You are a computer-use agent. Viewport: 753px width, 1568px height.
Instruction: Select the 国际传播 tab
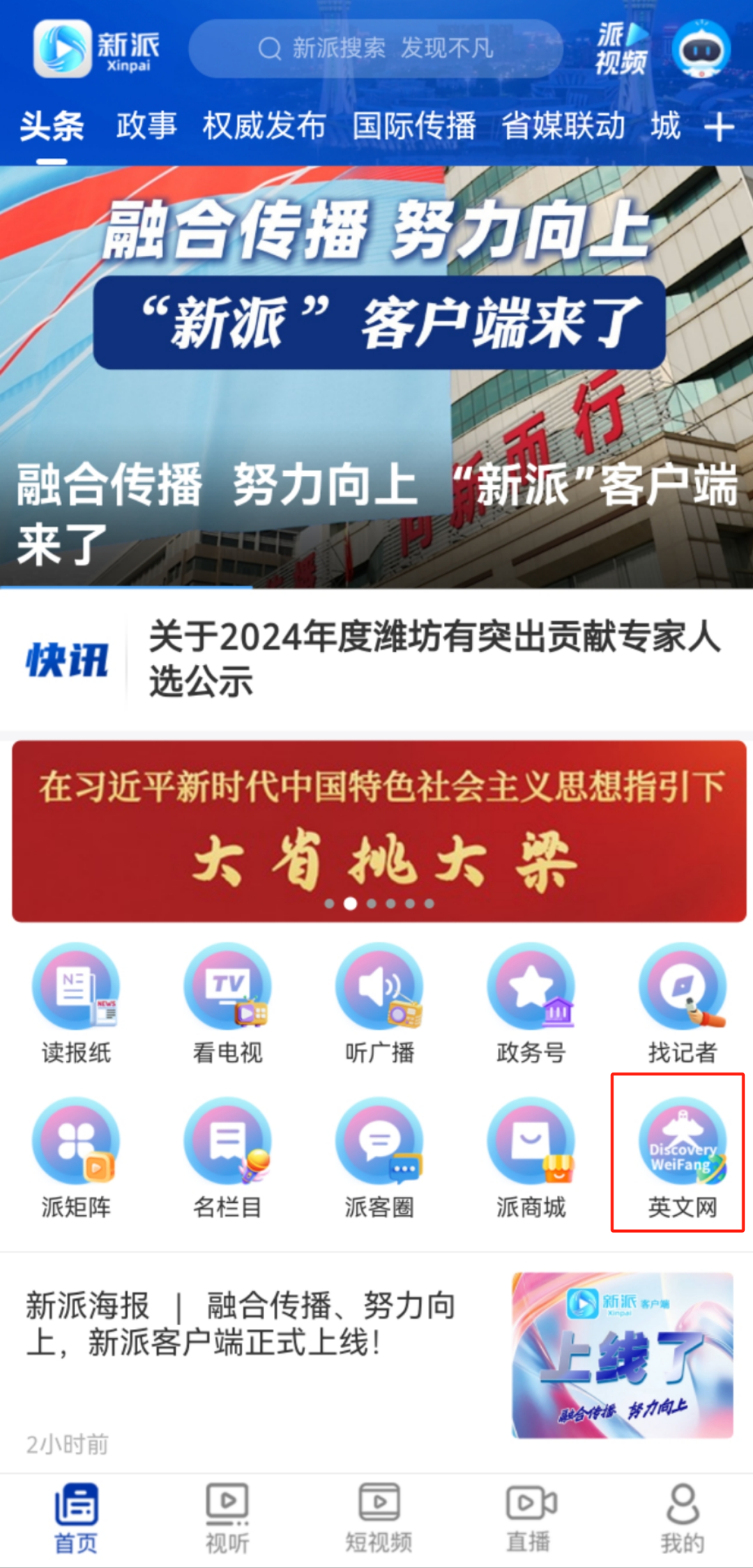pos(413,126)
